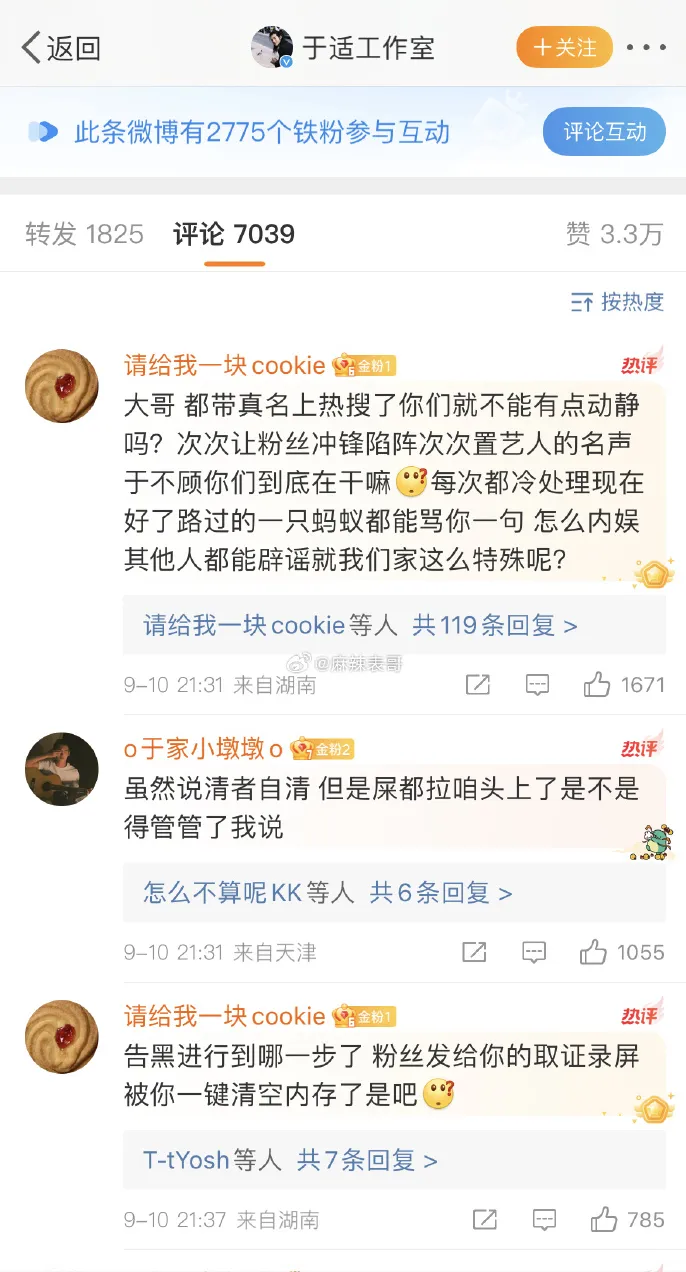686x1272 pixels.
Task: Switch to the 赞 3.3万 tab
Action: 614,234
